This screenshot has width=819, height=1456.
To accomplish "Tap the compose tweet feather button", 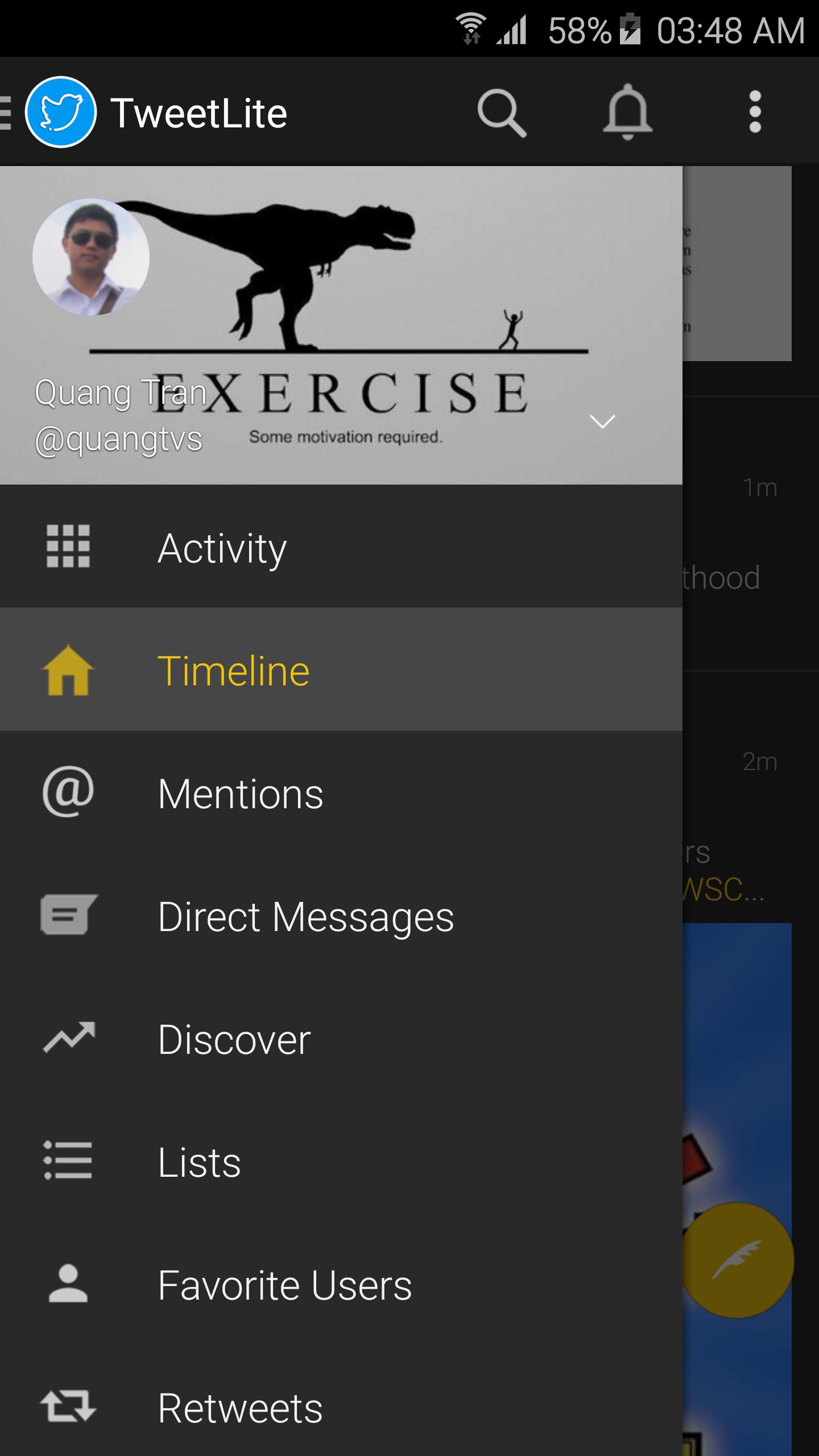I will [x=737, y=1260].
